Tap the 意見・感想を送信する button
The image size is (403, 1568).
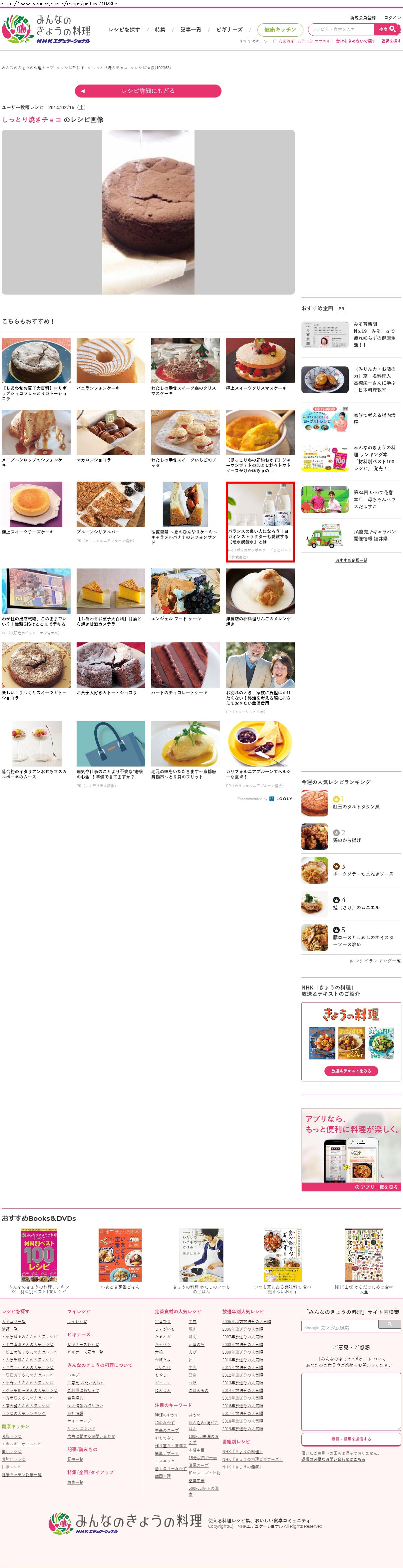click(x=351, y=1439)
